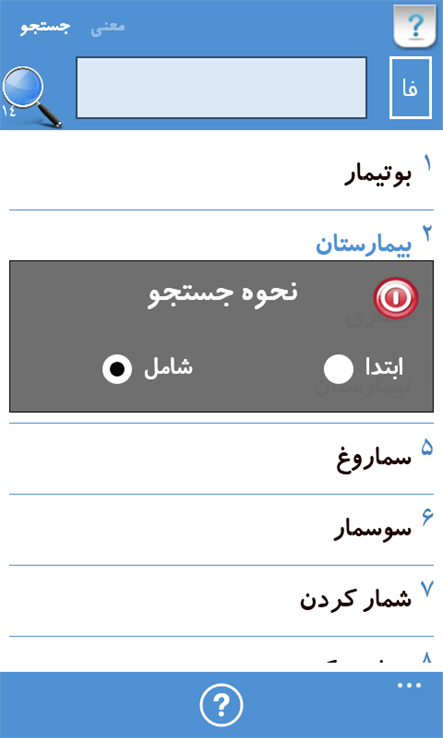Tap the فا language button
The height and width of the screenshot is (738, 443).
click(x=410, y=88)
